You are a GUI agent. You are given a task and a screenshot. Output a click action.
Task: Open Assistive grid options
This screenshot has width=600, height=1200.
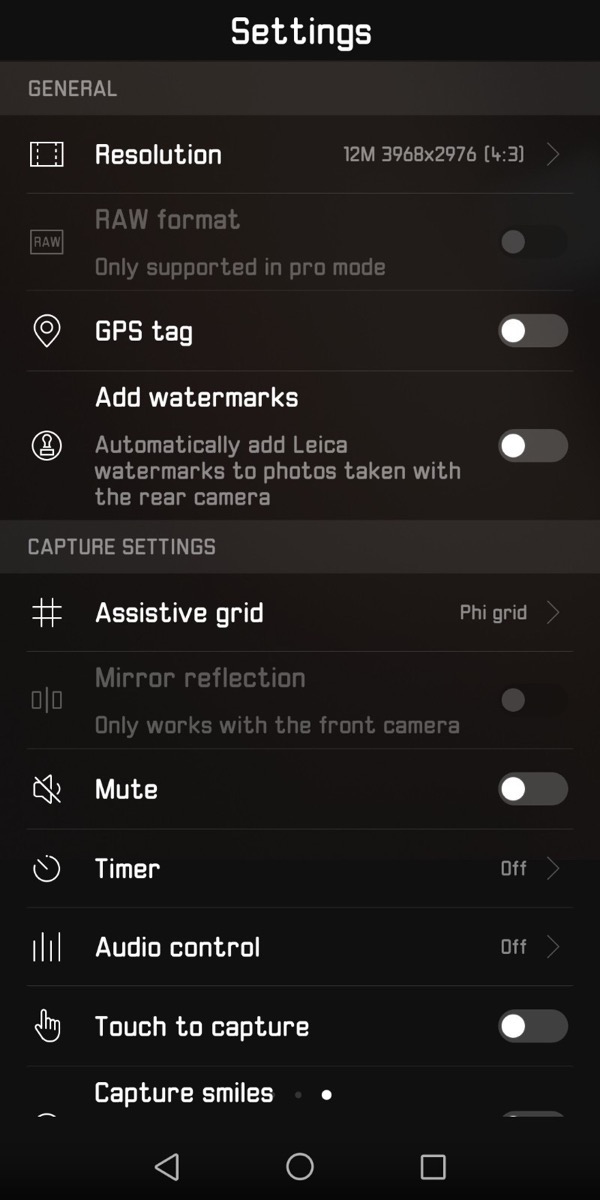click(x=300, y=613)
